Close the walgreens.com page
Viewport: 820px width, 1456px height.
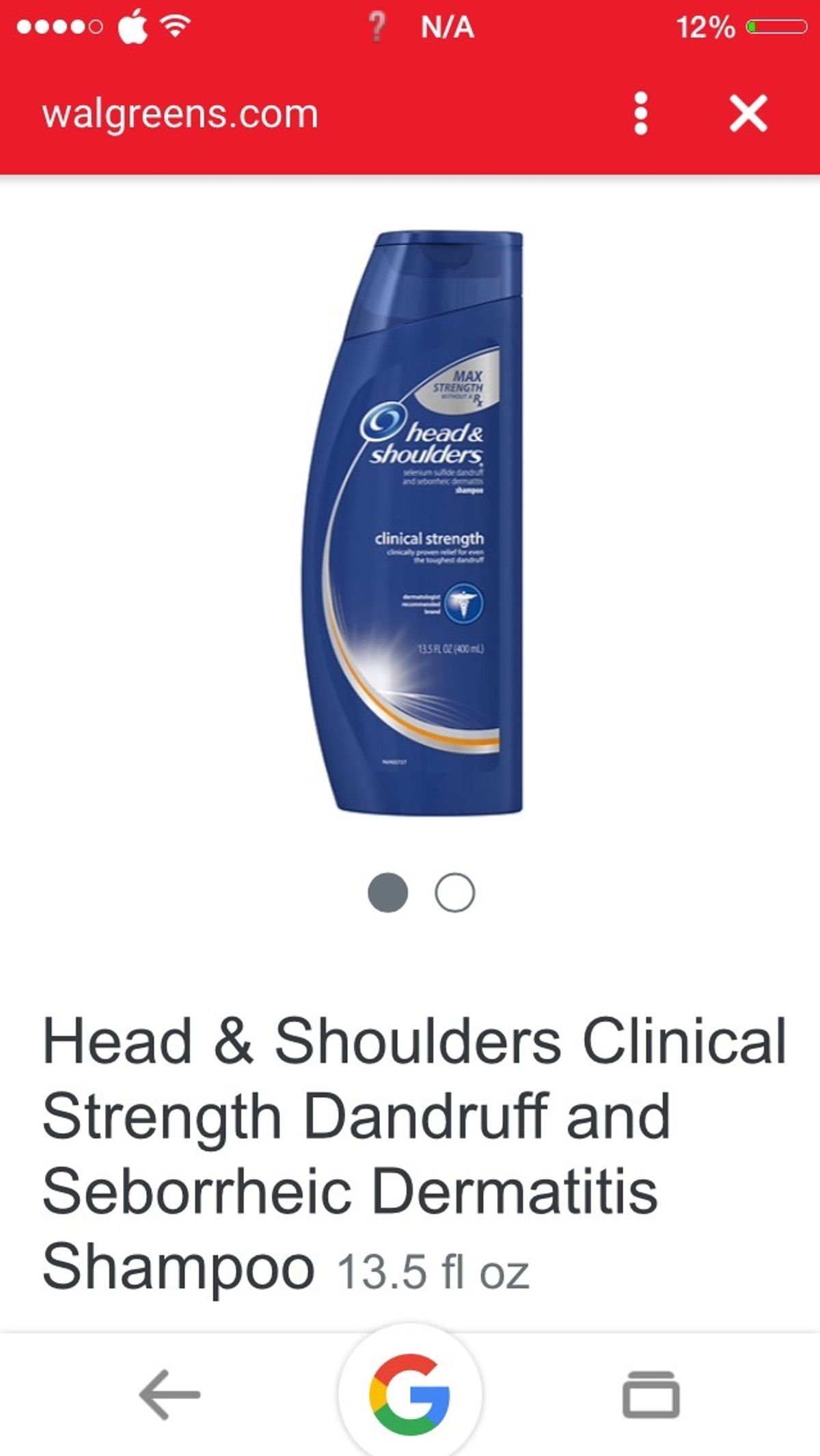pyautogui.click(x=748, y=113)
